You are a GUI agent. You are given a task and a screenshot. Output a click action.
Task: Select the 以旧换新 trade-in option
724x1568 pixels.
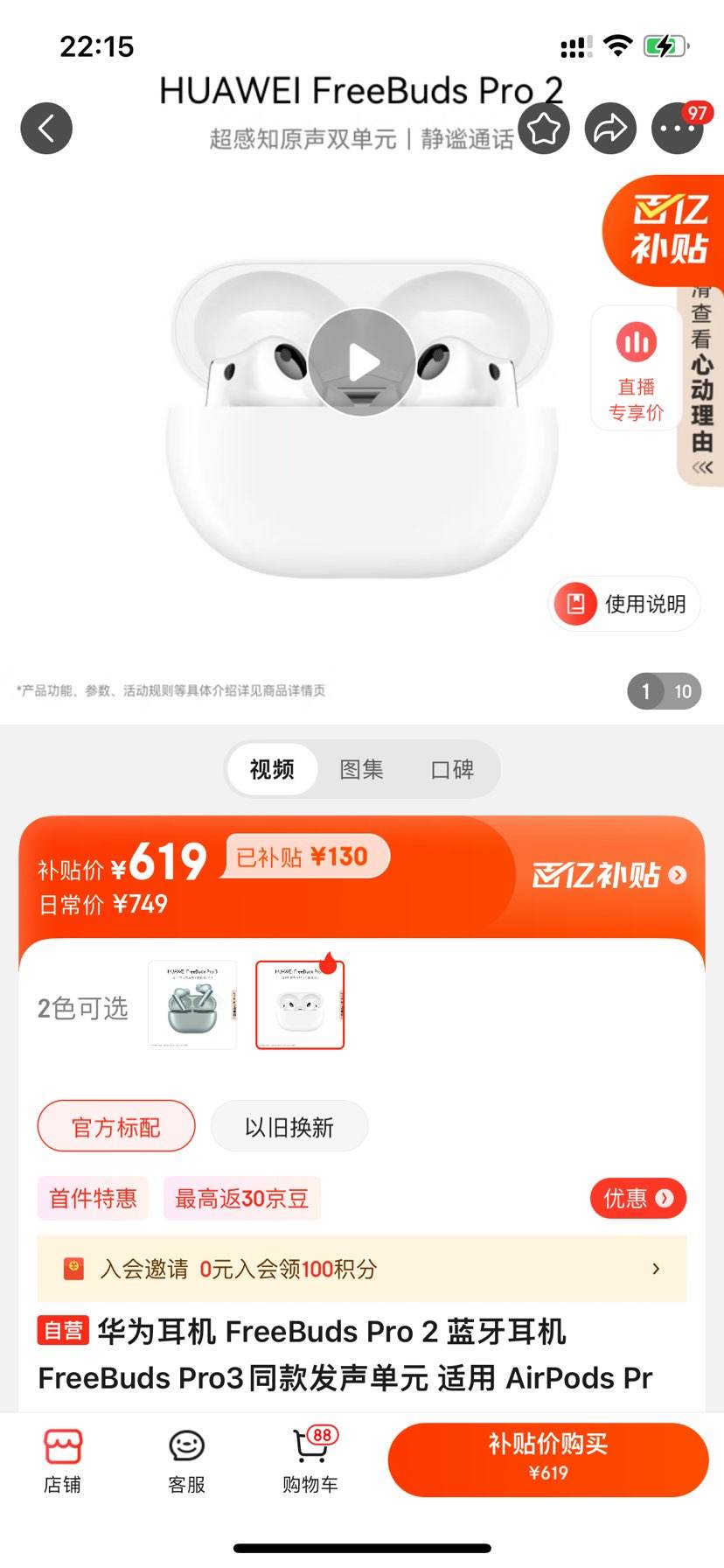289,1127
